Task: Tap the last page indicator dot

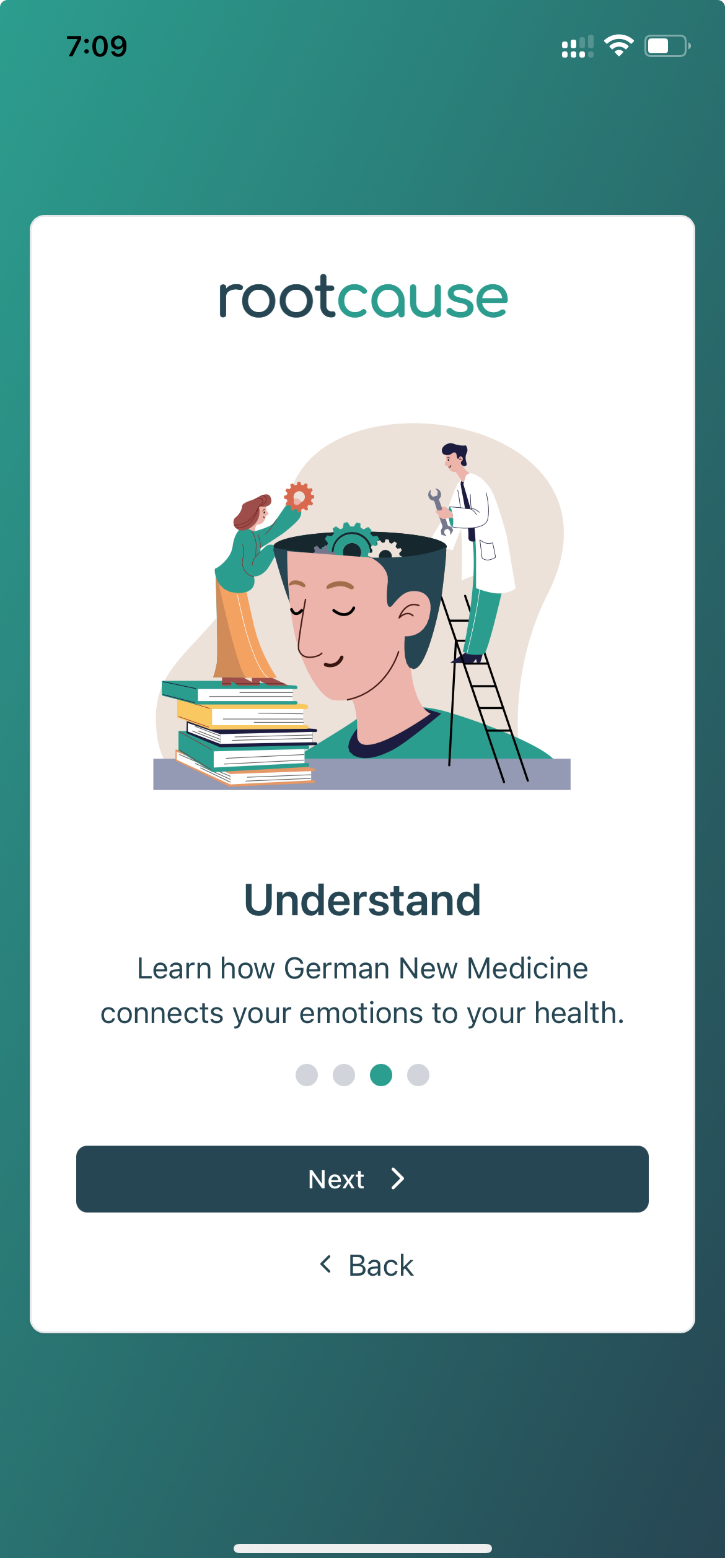Action: (418, 1074)
